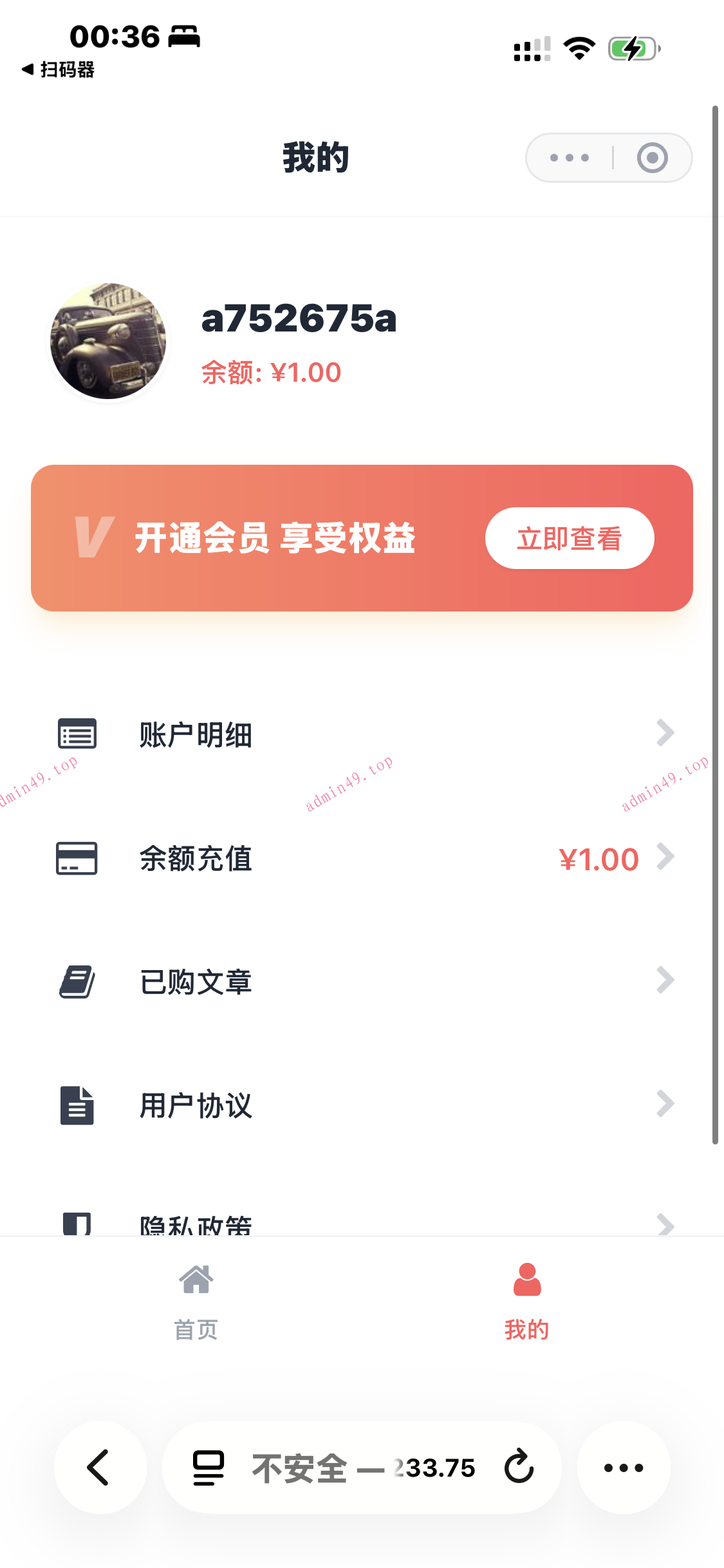
Task: Expand 已购文章 with the right chevron
Action: pos(667,981)
